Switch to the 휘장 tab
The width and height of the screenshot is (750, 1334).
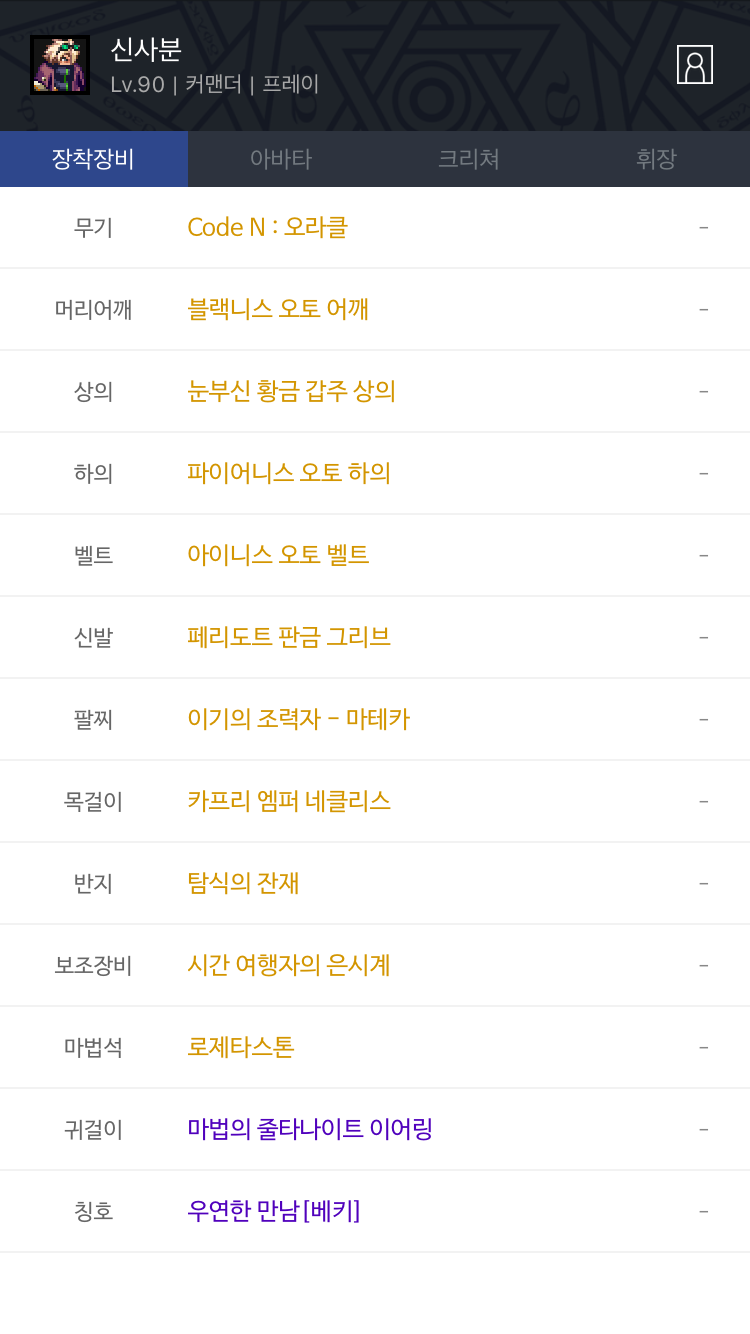[656, 159]
